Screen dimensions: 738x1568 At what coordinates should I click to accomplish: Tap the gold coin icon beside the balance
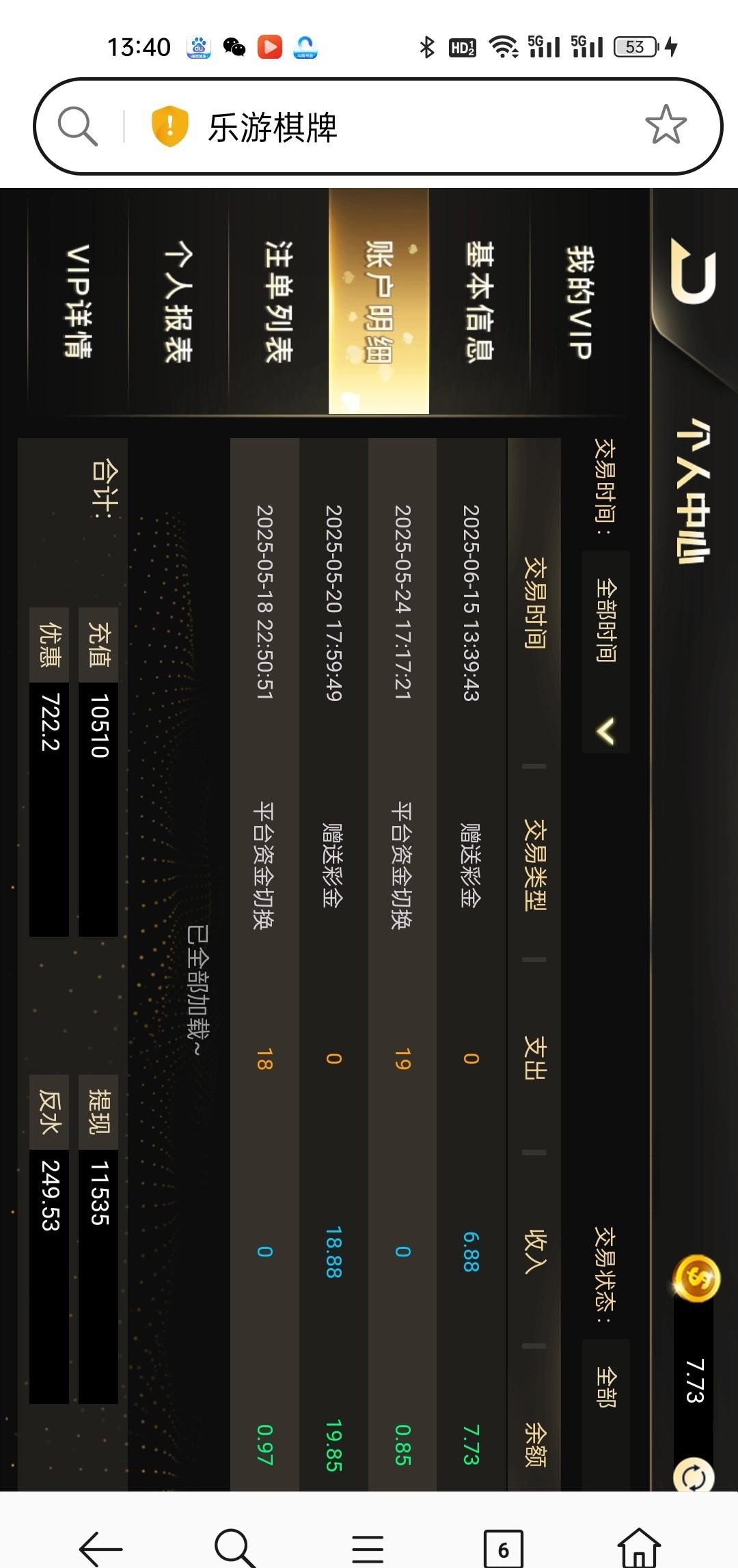[696, 1277]
